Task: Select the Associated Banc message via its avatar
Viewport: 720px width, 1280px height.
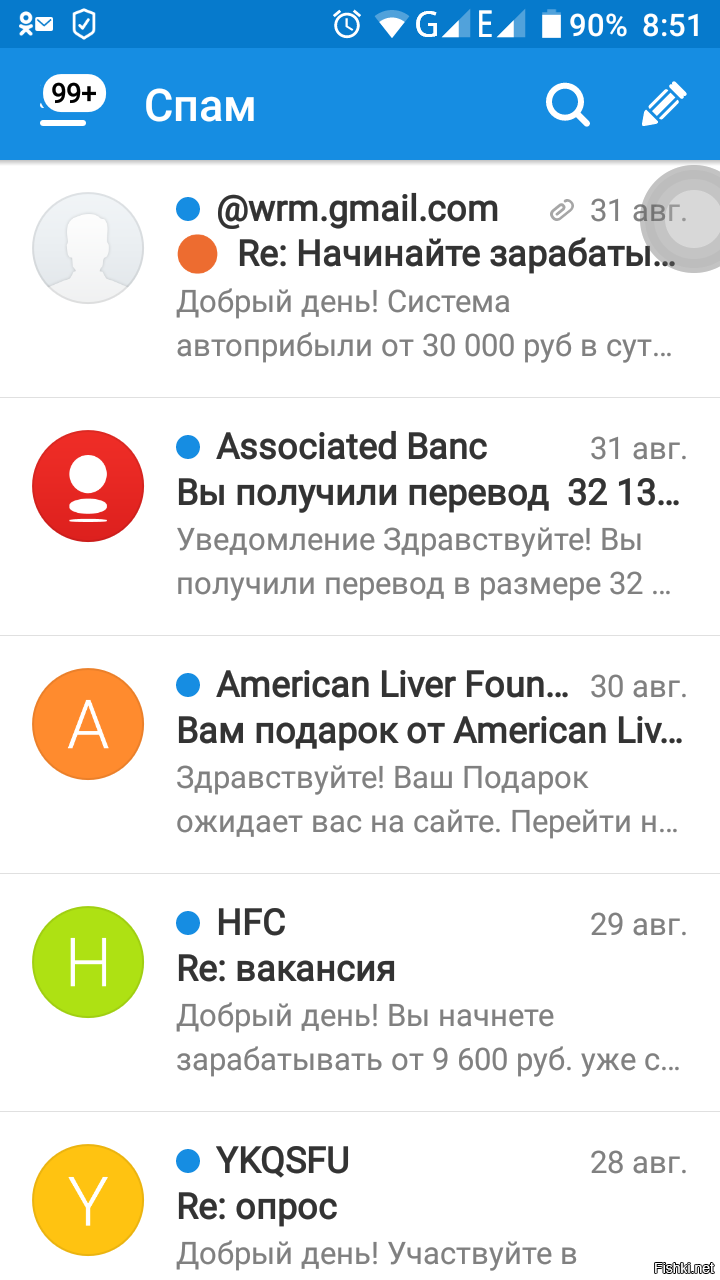Action: tap(88, 486)
